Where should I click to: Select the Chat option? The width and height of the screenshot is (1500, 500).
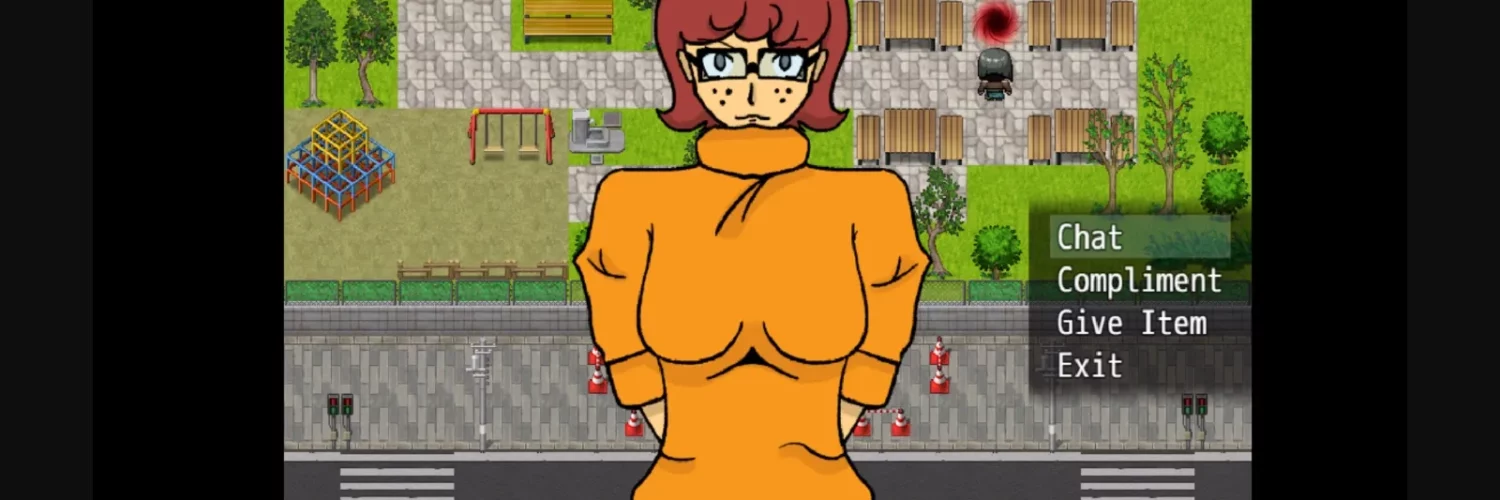click(1090, 238)
